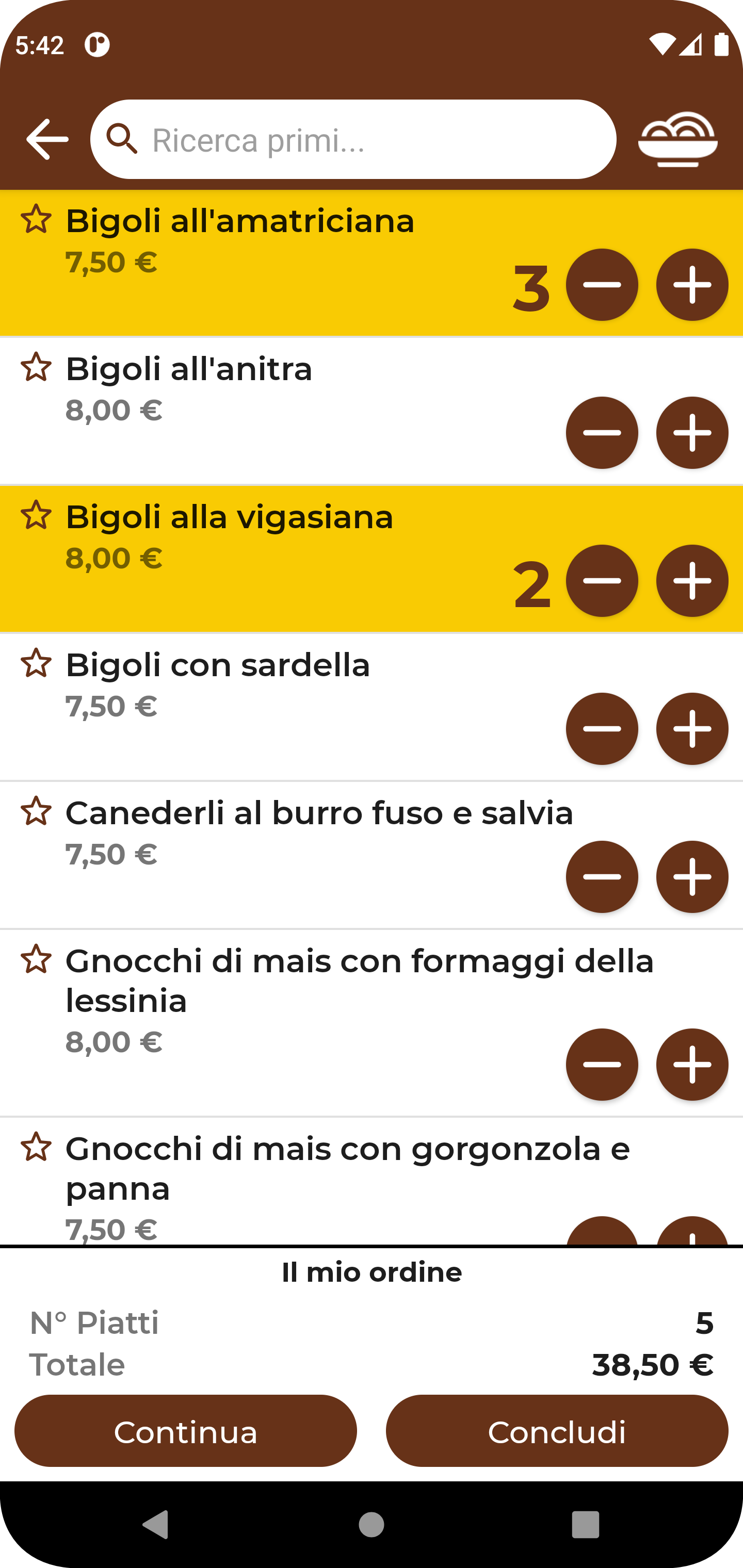Favorite the Bigoli alla vigasiana dish
The image size is (743, 1568).
pos(36,515)
